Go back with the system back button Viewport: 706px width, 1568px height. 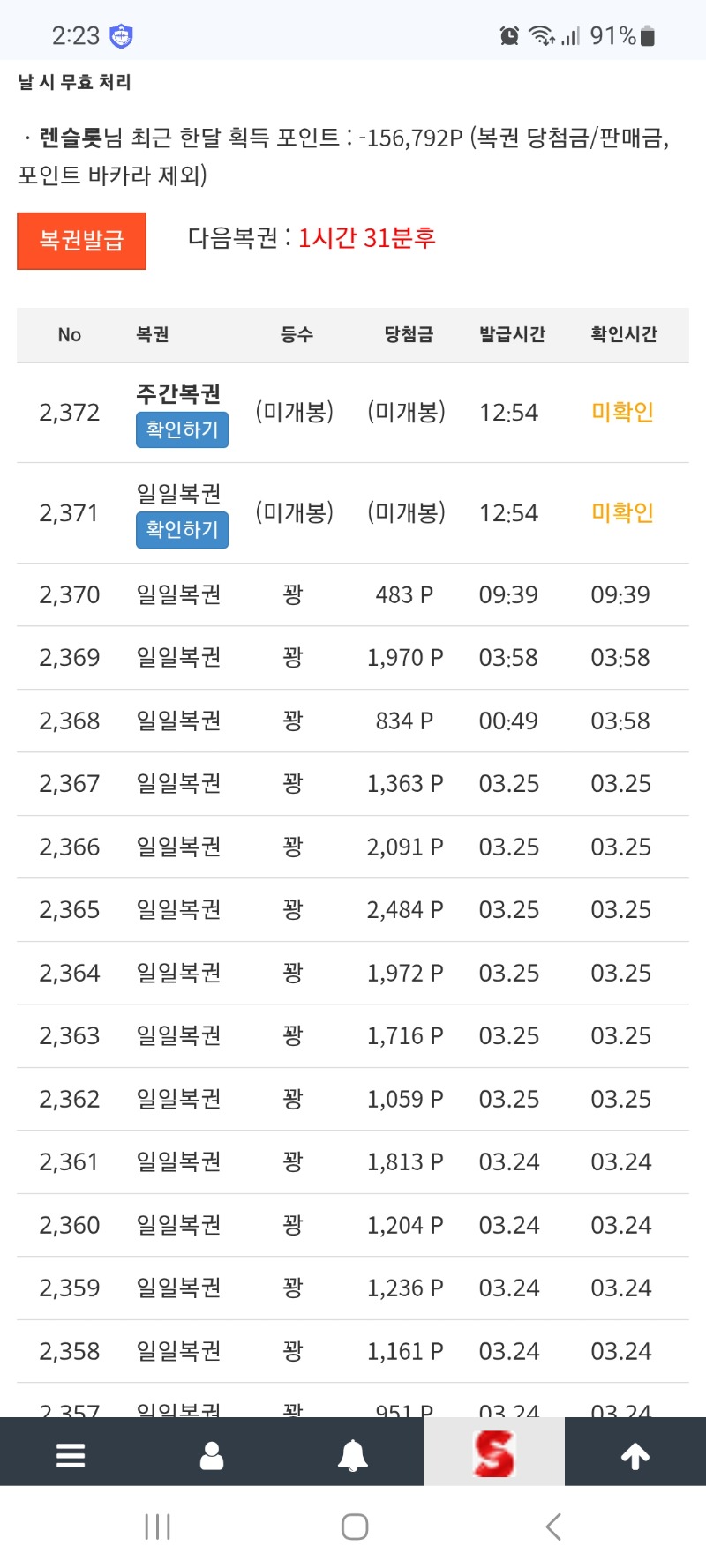coord(553,1527)
